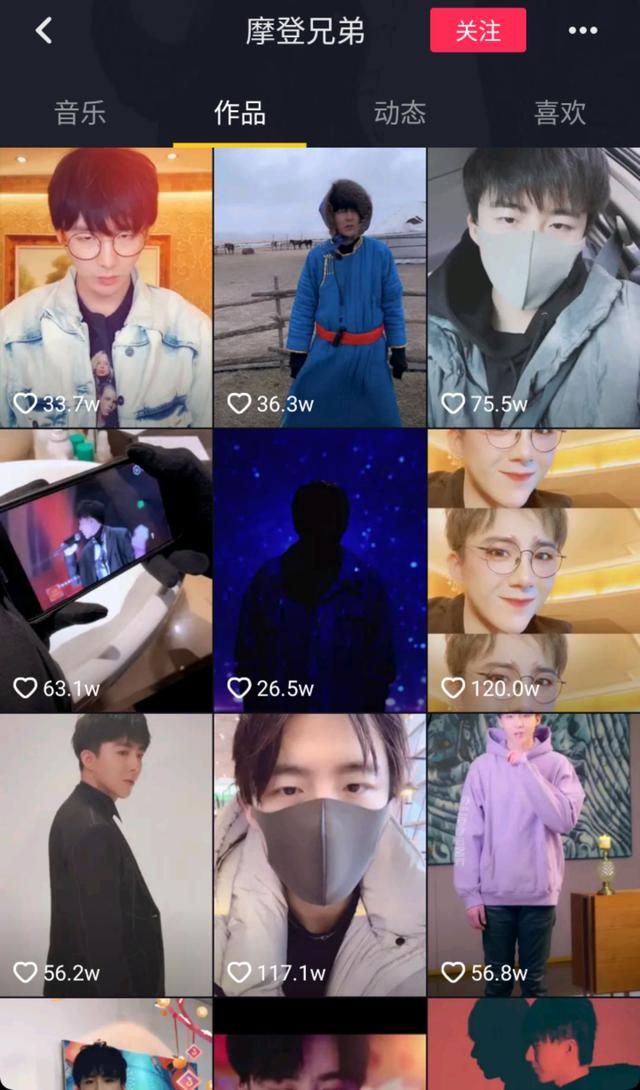Open the video with 33.7w likes
This screenshot has height=1090, width=640.
pos(106,288)
